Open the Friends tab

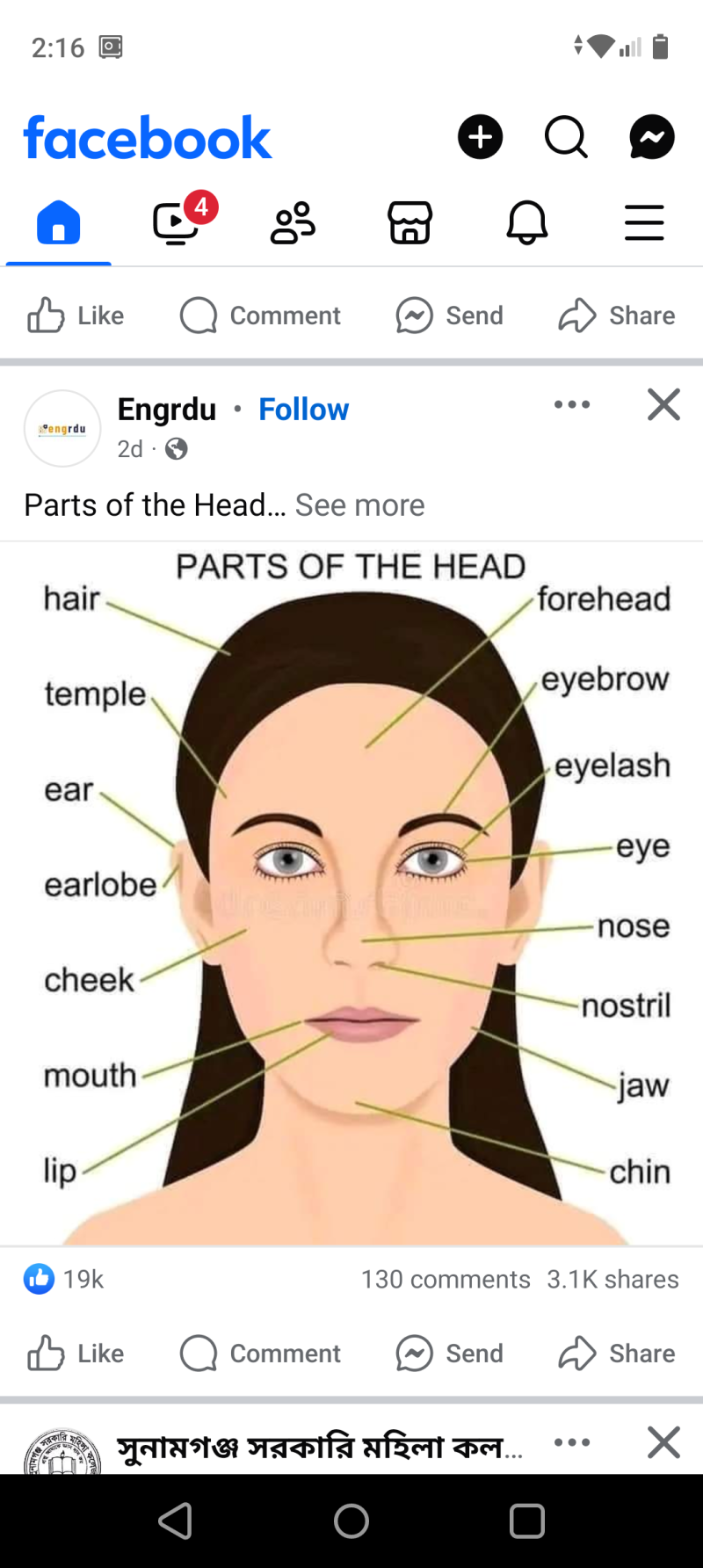tap(293, 222)
